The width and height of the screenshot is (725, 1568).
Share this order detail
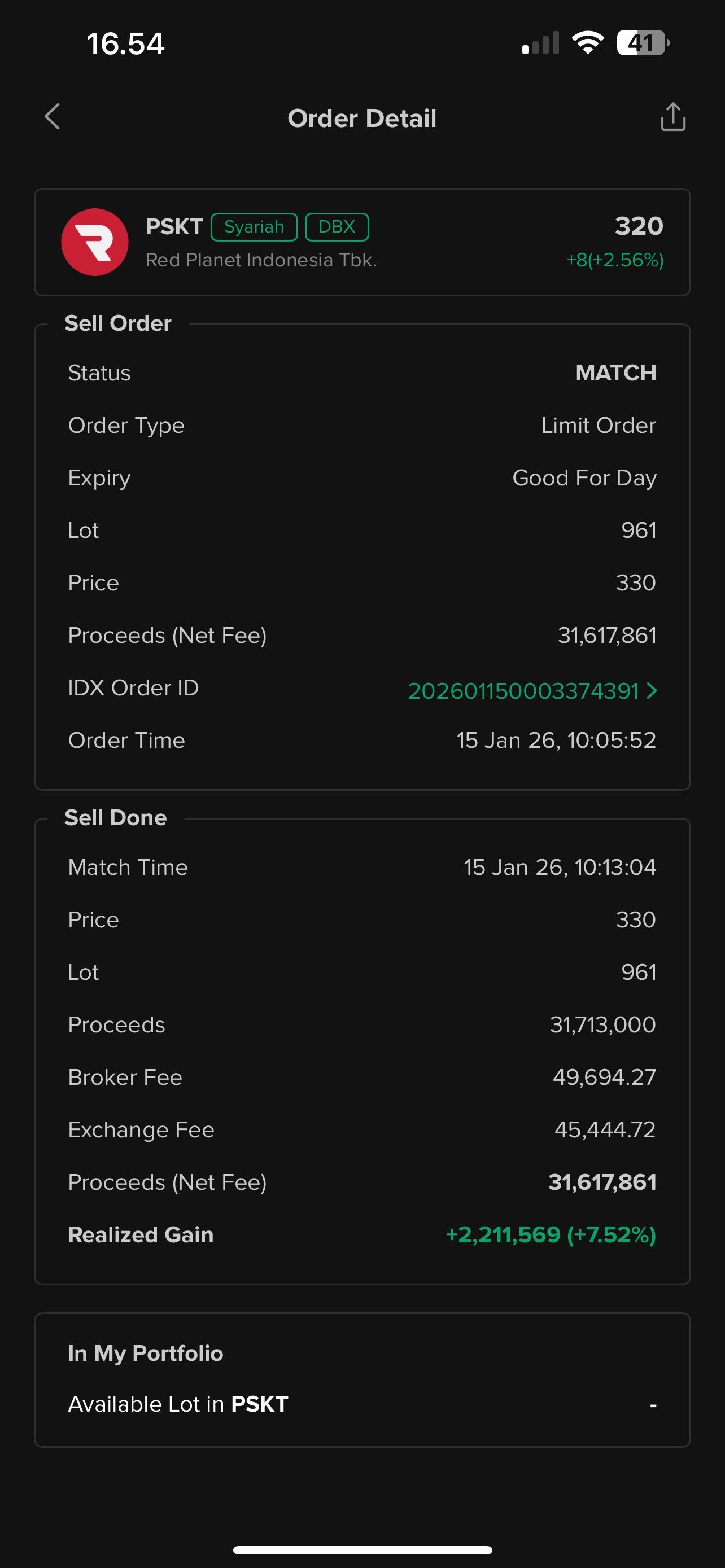click(672, 117)
